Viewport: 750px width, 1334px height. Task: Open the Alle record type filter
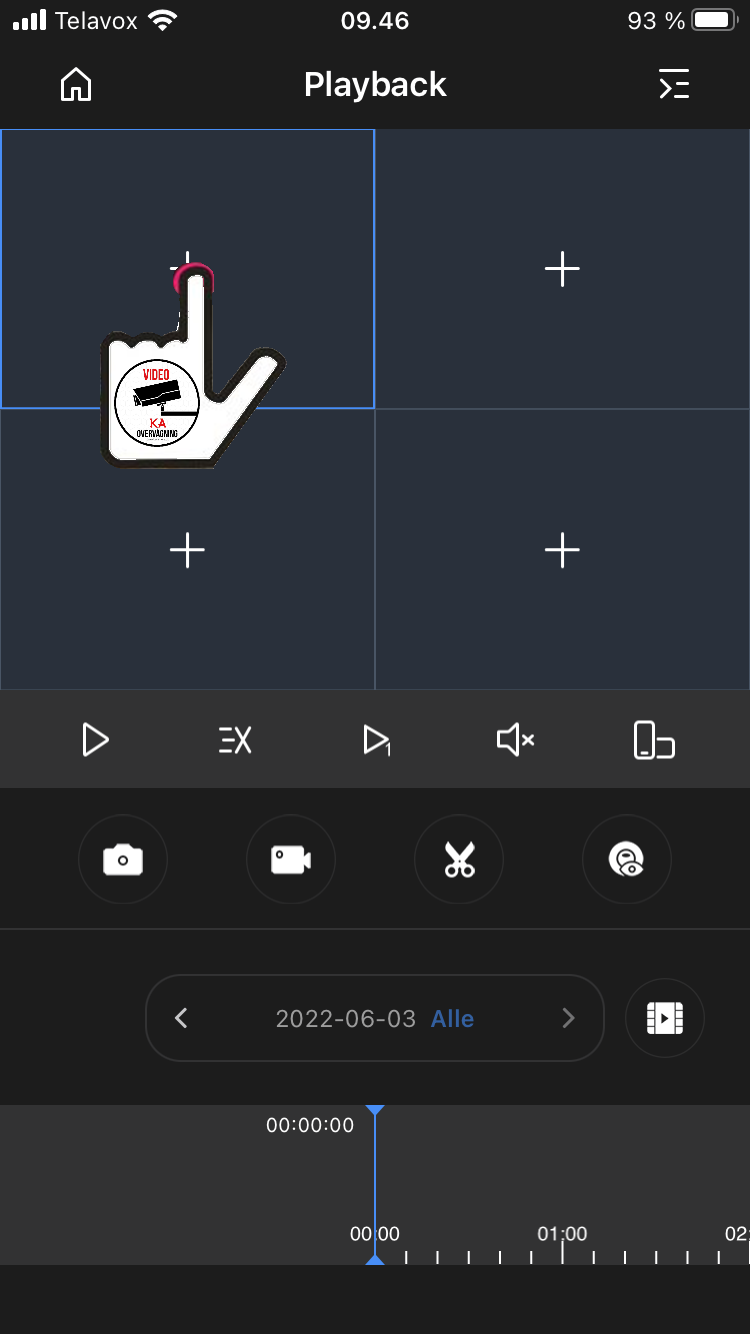tap(452, 1019)
